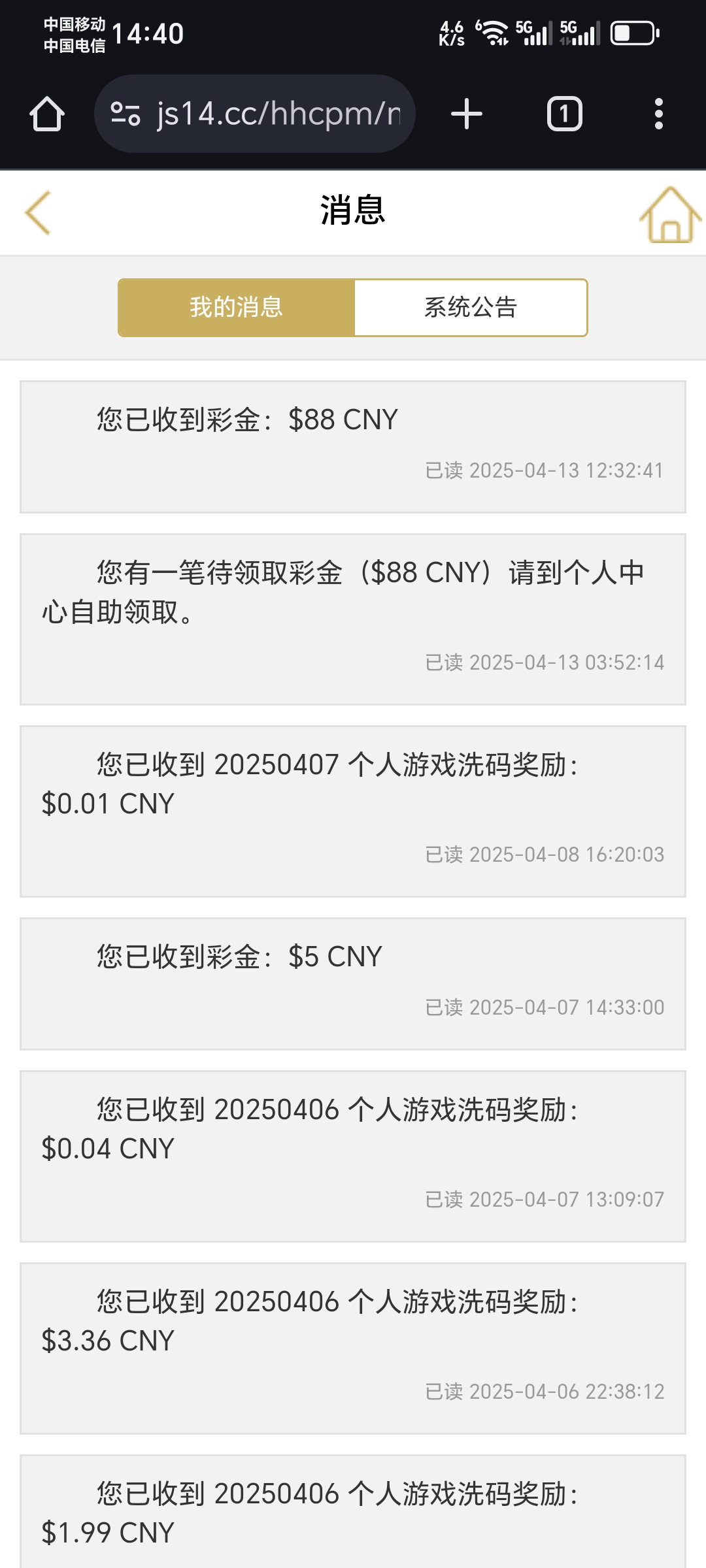The height and width of the screenshot is (1568, 706).
Task: Tap the js14.cc address bar
Action: click(x=255, y=114)
